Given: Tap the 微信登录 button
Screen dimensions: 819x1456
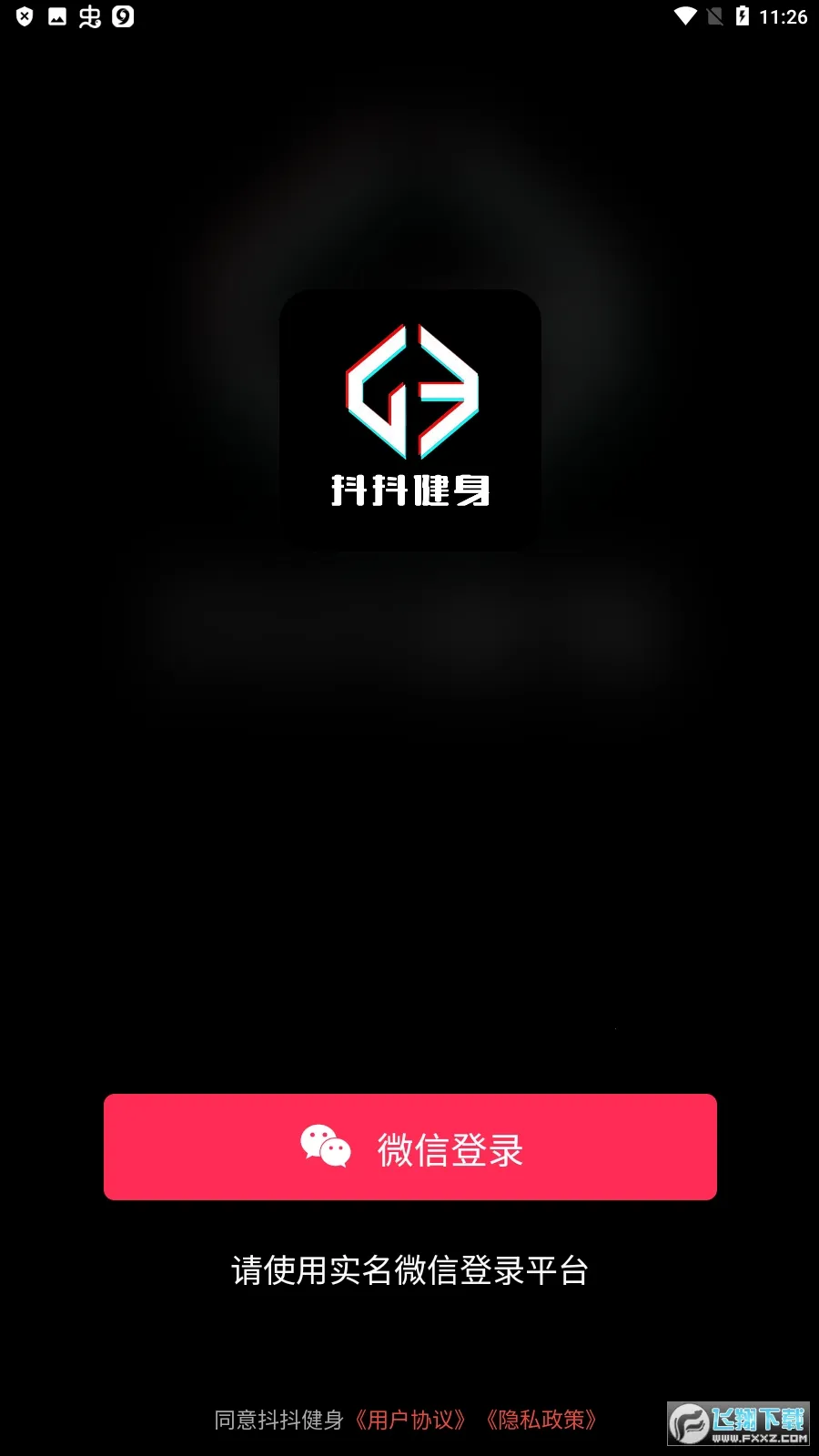Looking at the screenshot, I should pyautogui.click(x=409, y=1147).
